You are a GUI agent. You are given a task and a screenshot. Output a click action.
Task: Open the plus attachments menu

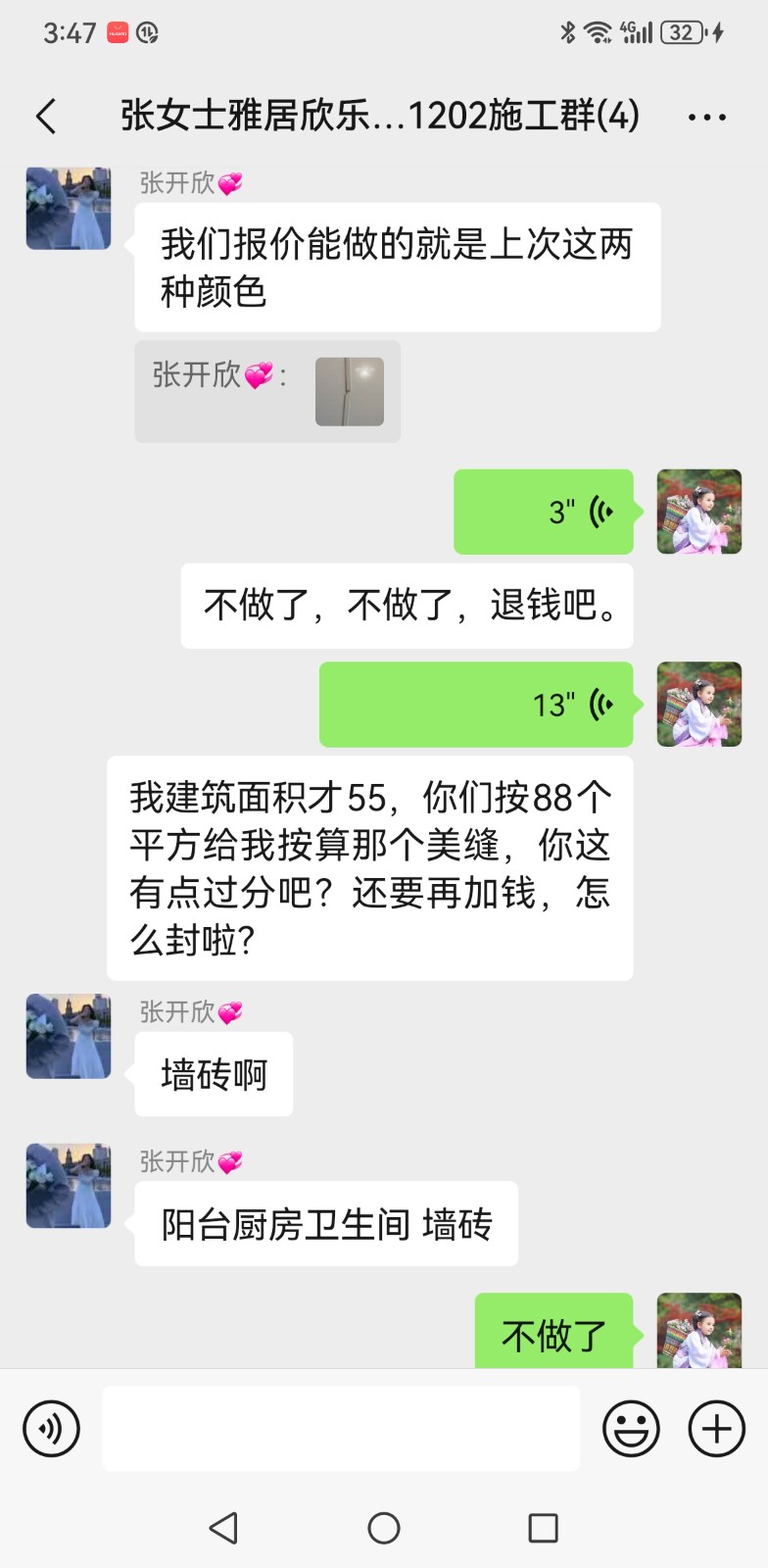click(717, 1429)
